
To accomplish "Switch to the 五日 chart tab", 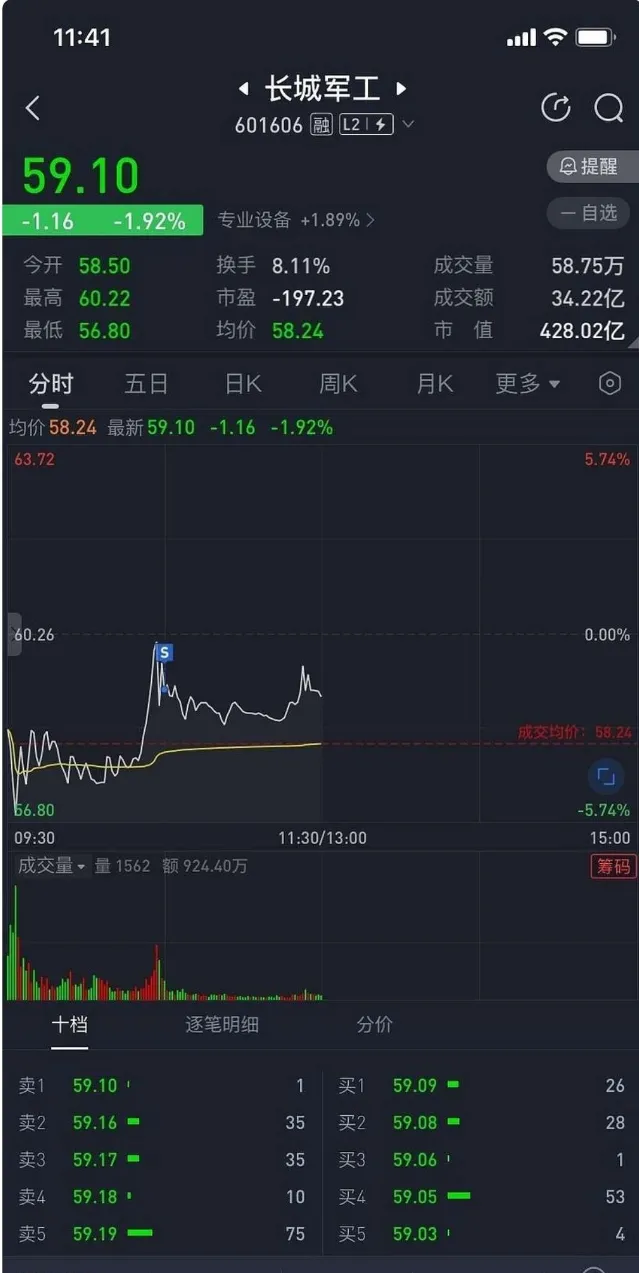I will (x=146, y=384).
